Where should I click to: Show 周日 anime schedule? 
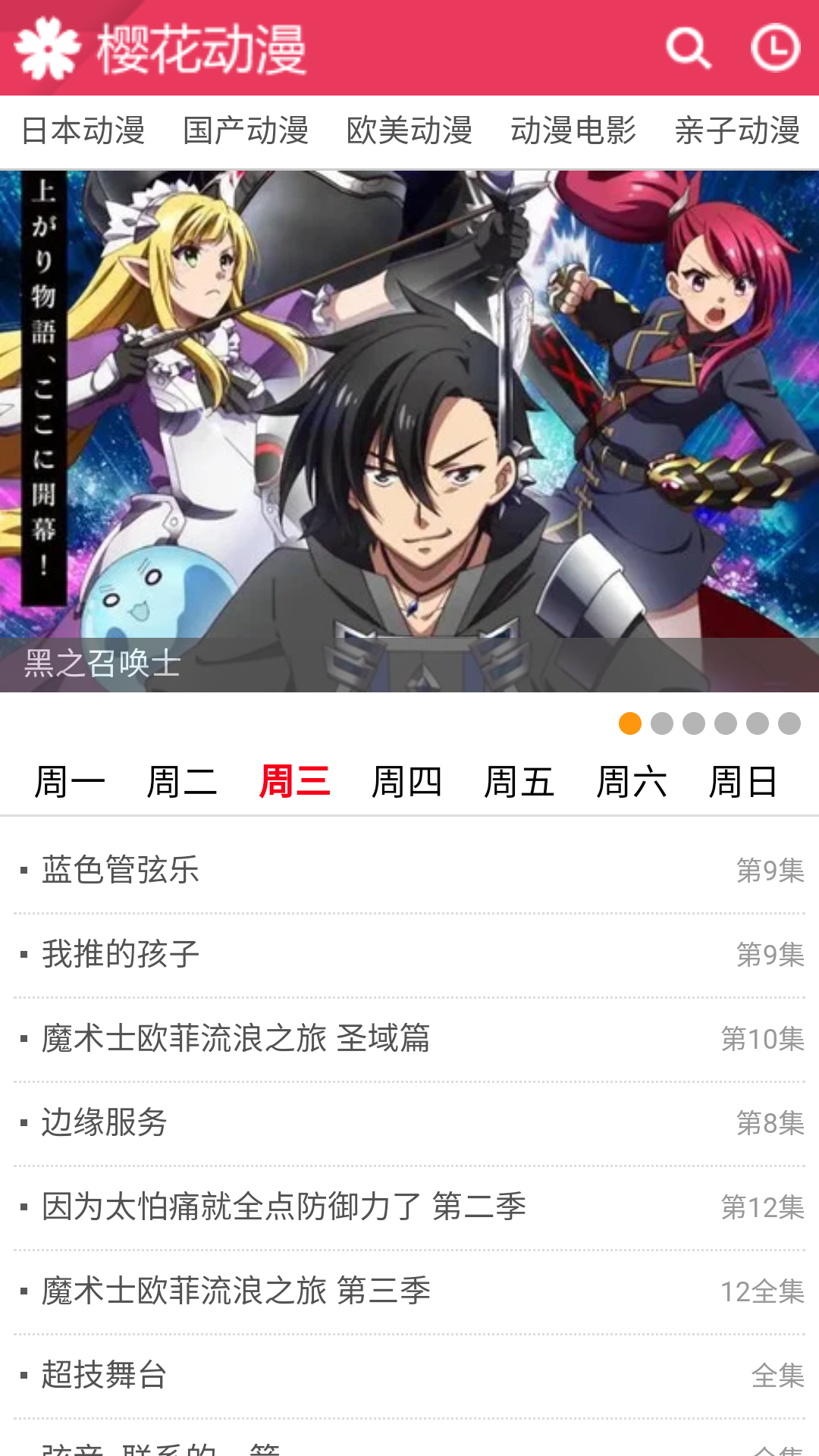[743, 782]
